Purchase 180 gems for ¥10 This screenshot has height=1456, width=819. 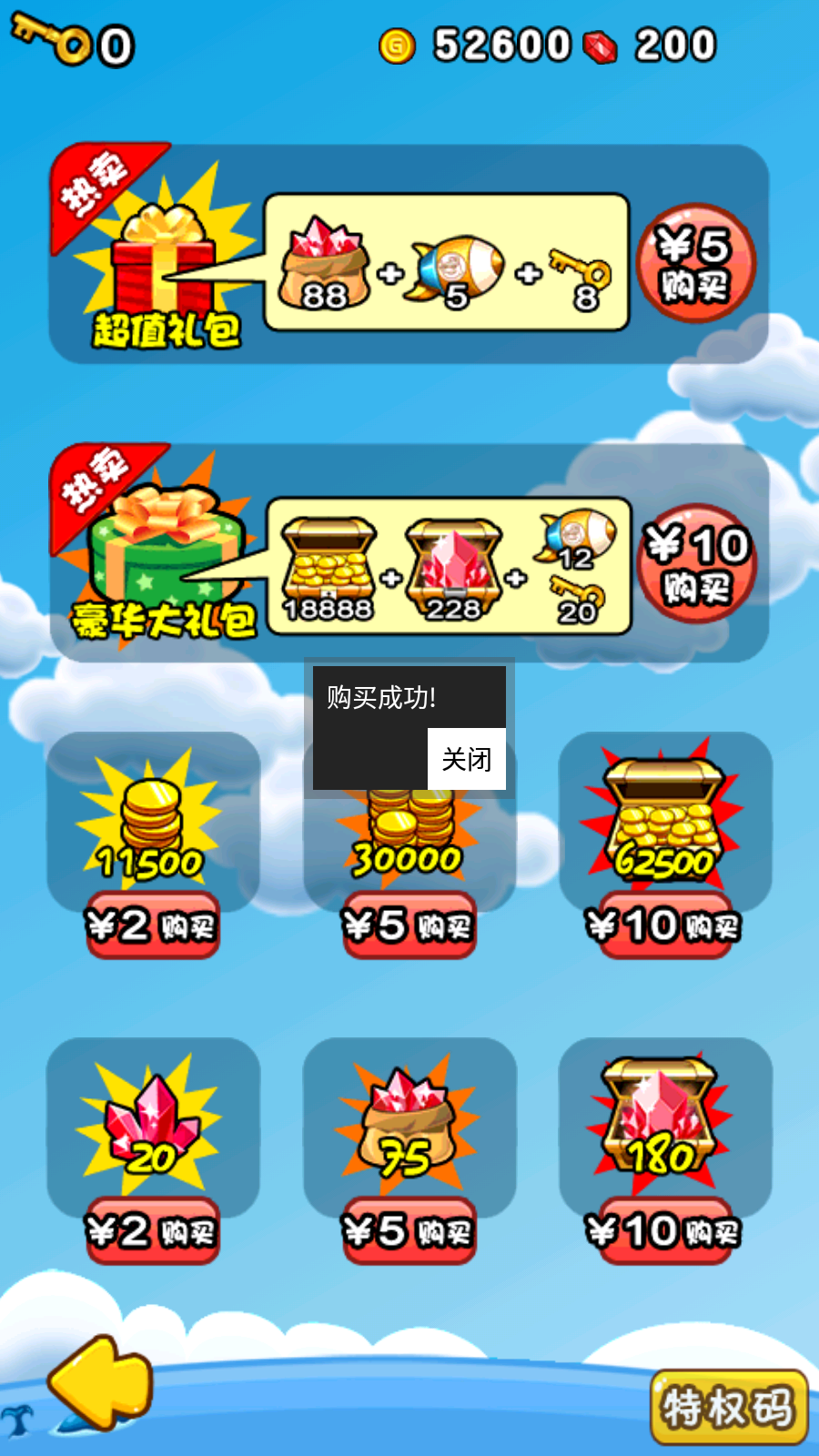(x=665, y=1232)
